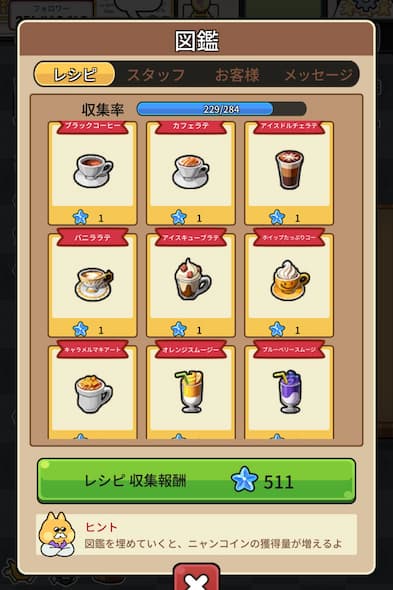View the アイスキューブラテ recipe card
This screenshot has height=590, width=393.
click(191, 283)
